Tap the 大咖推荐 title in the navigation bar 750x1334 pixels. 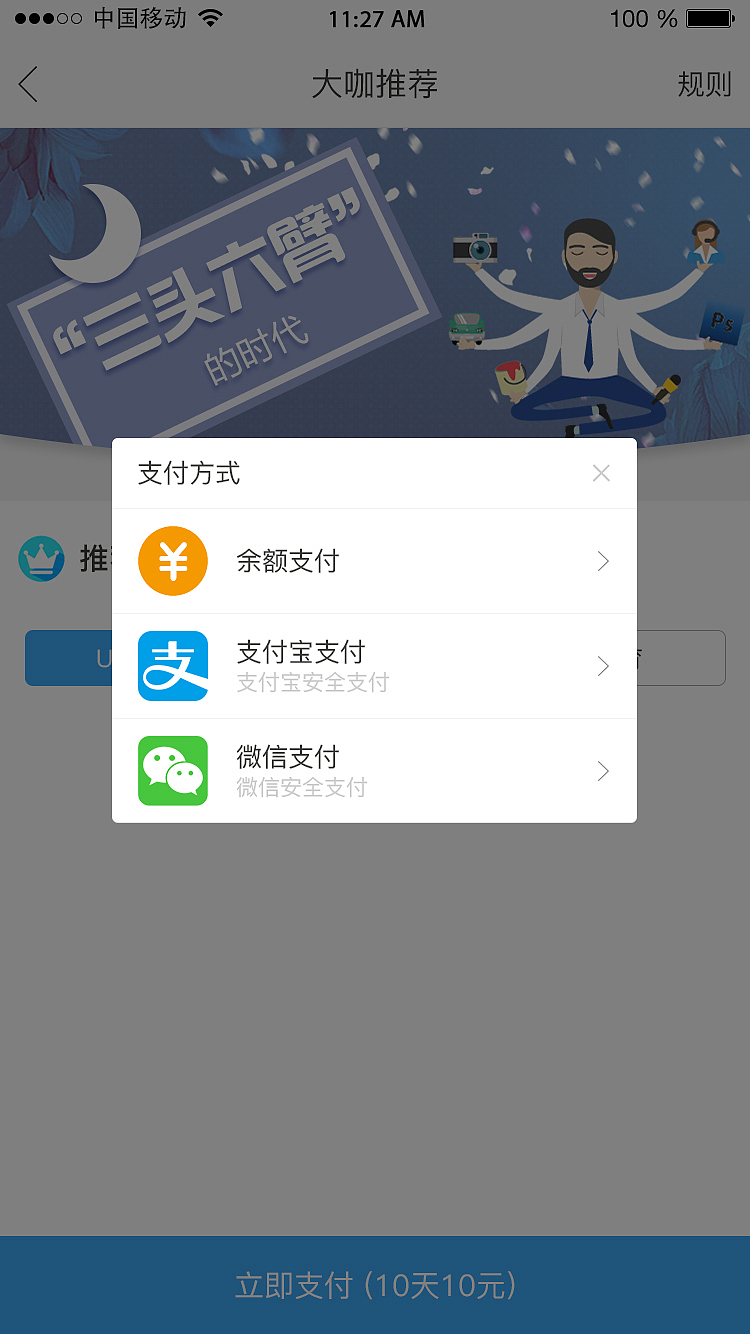374,85
